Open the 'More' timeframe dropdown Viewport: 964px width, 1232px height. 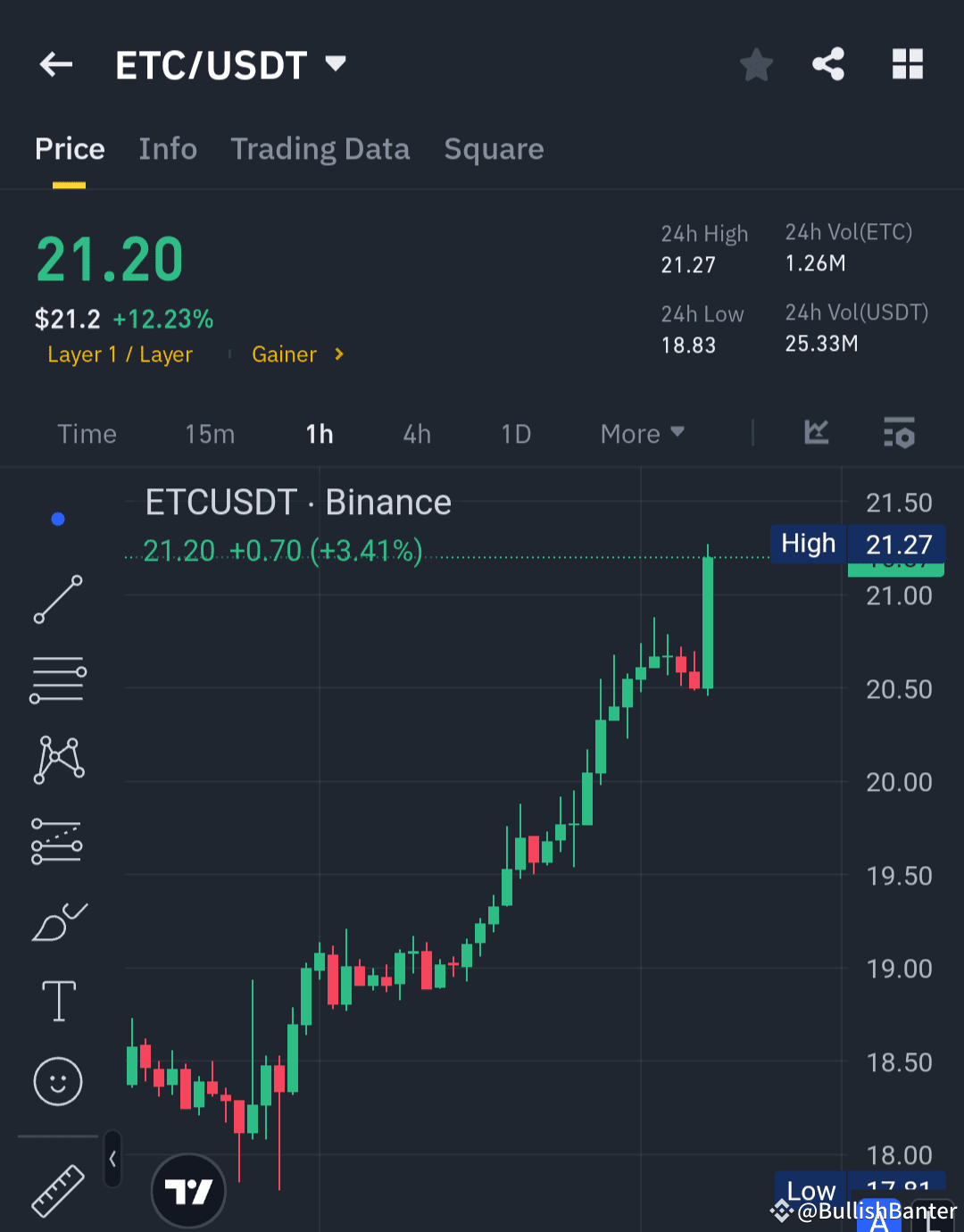(x=640, y=433)
